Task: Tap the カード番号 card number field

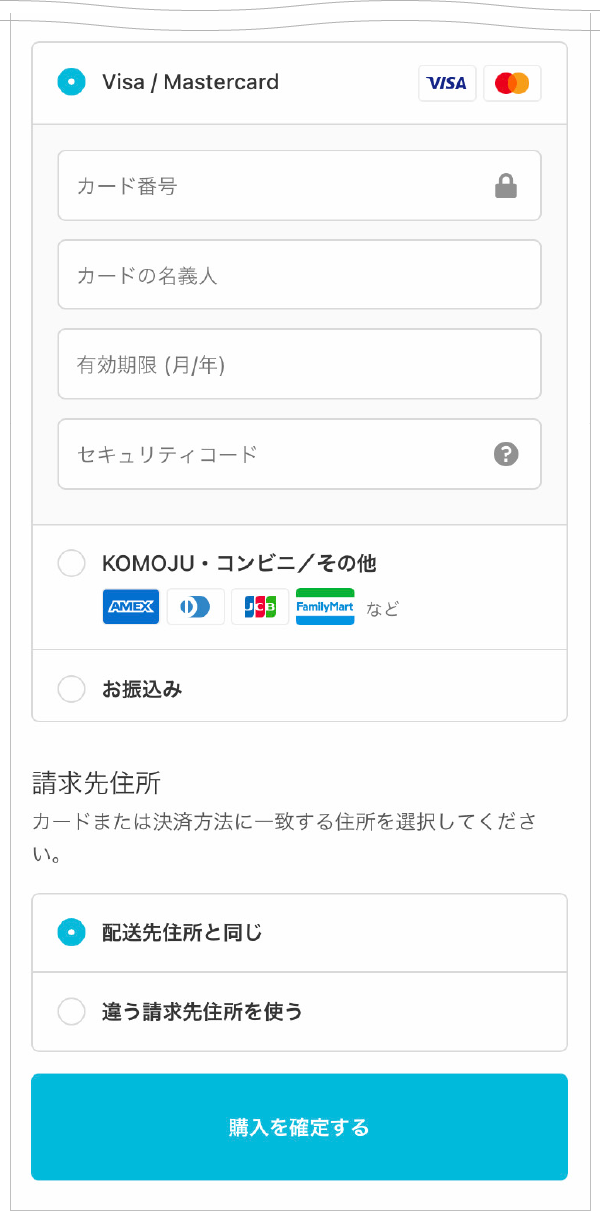Action: [x=299, y=185]
